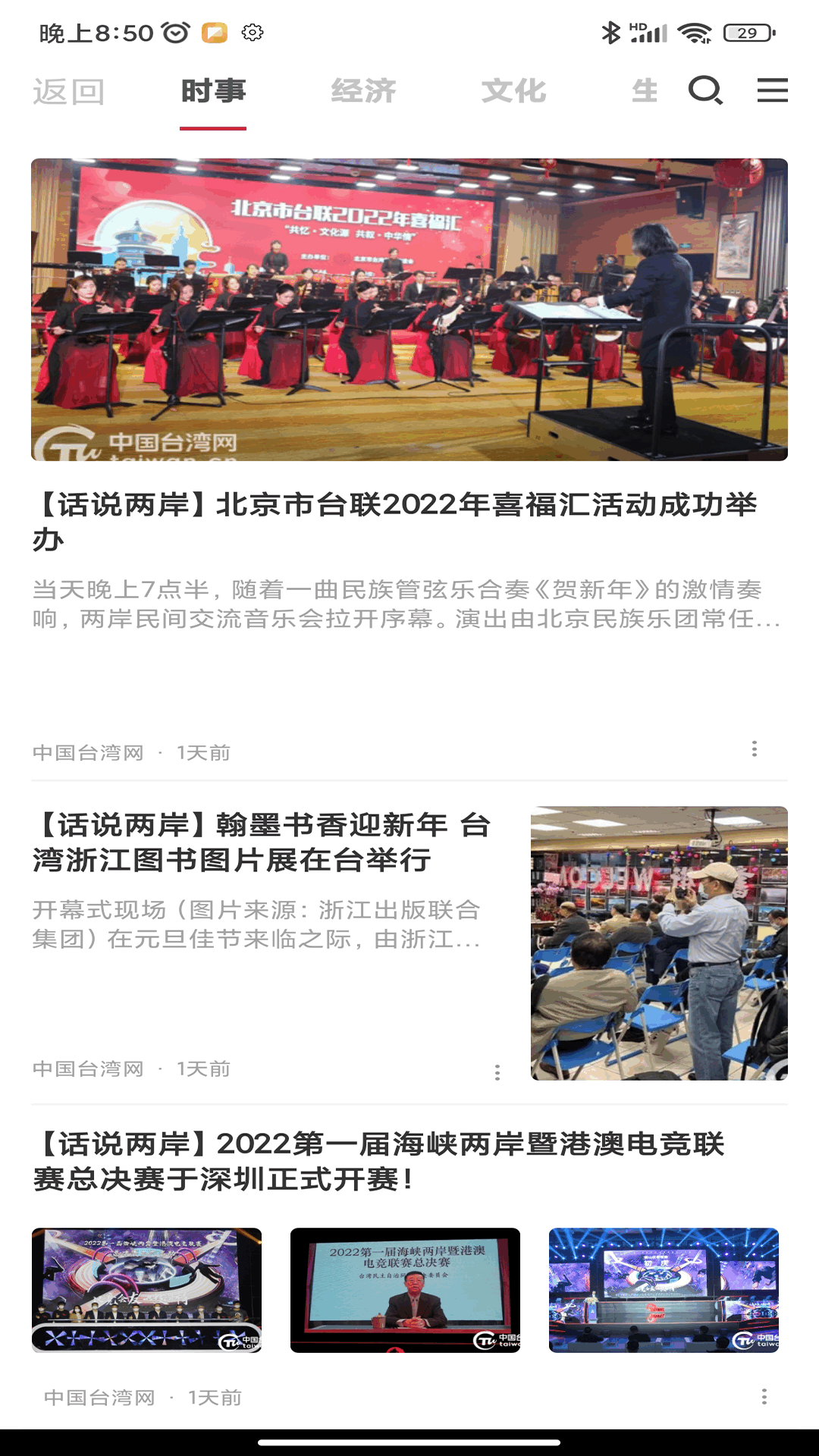
Task: Tap 返回 to go back
Action: (68, 92)
